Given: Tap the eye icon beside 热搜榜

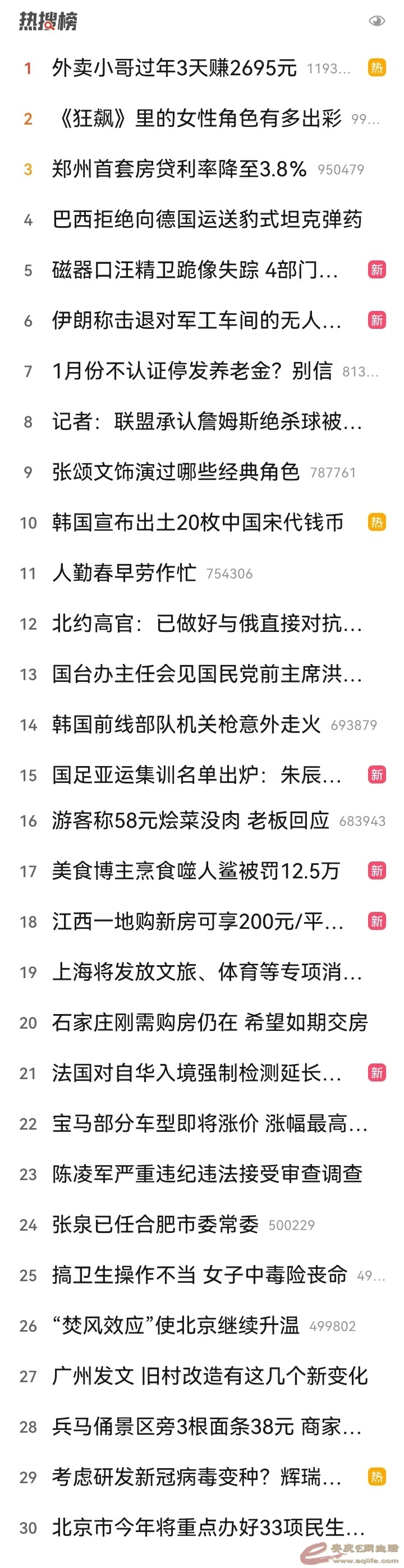Looking at the screenshot, I should [377, 21].
